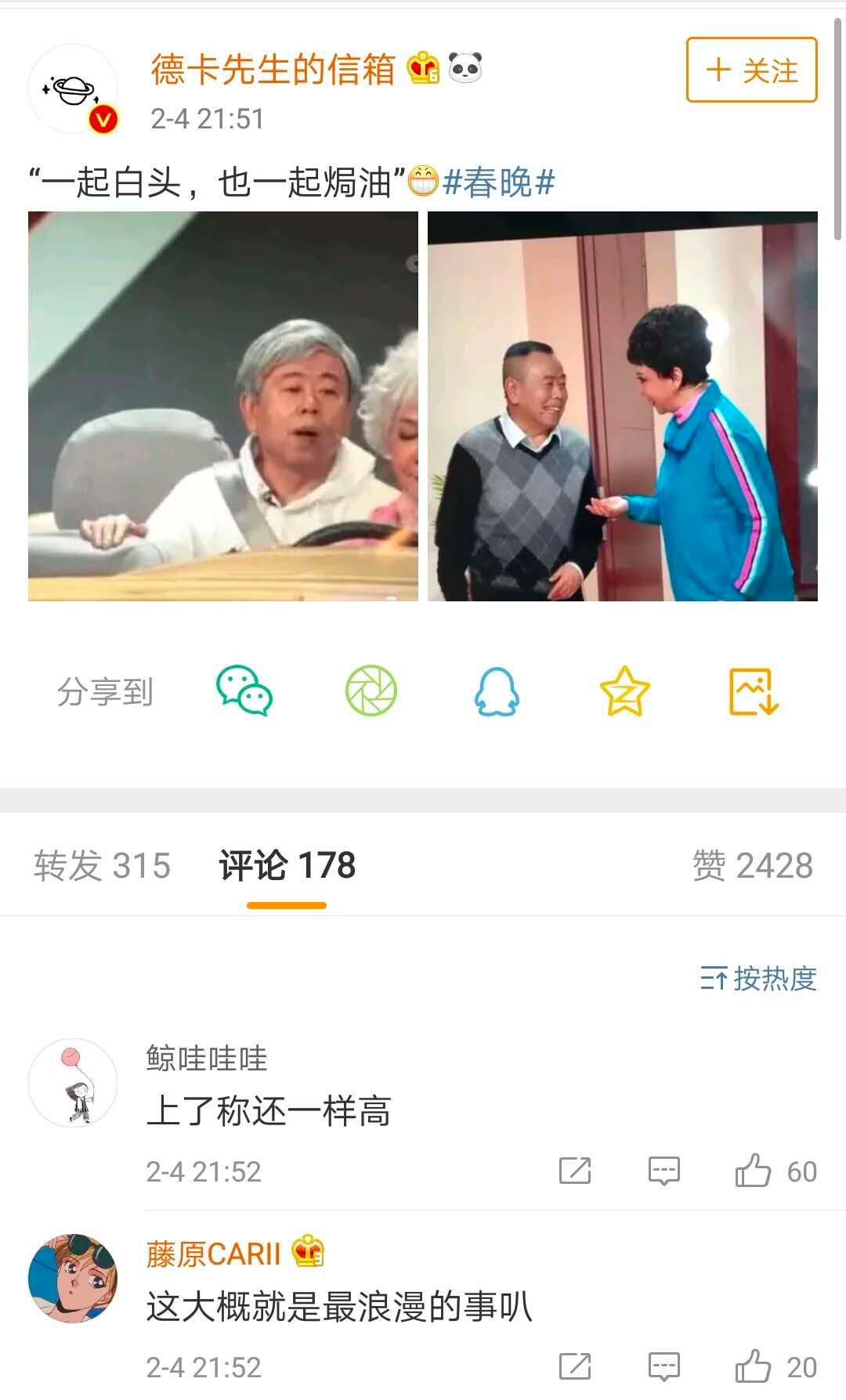Reply to 藤原CARII's comment
Viewport: 846px width, 1400px height.
click(x=663, y=1367)
